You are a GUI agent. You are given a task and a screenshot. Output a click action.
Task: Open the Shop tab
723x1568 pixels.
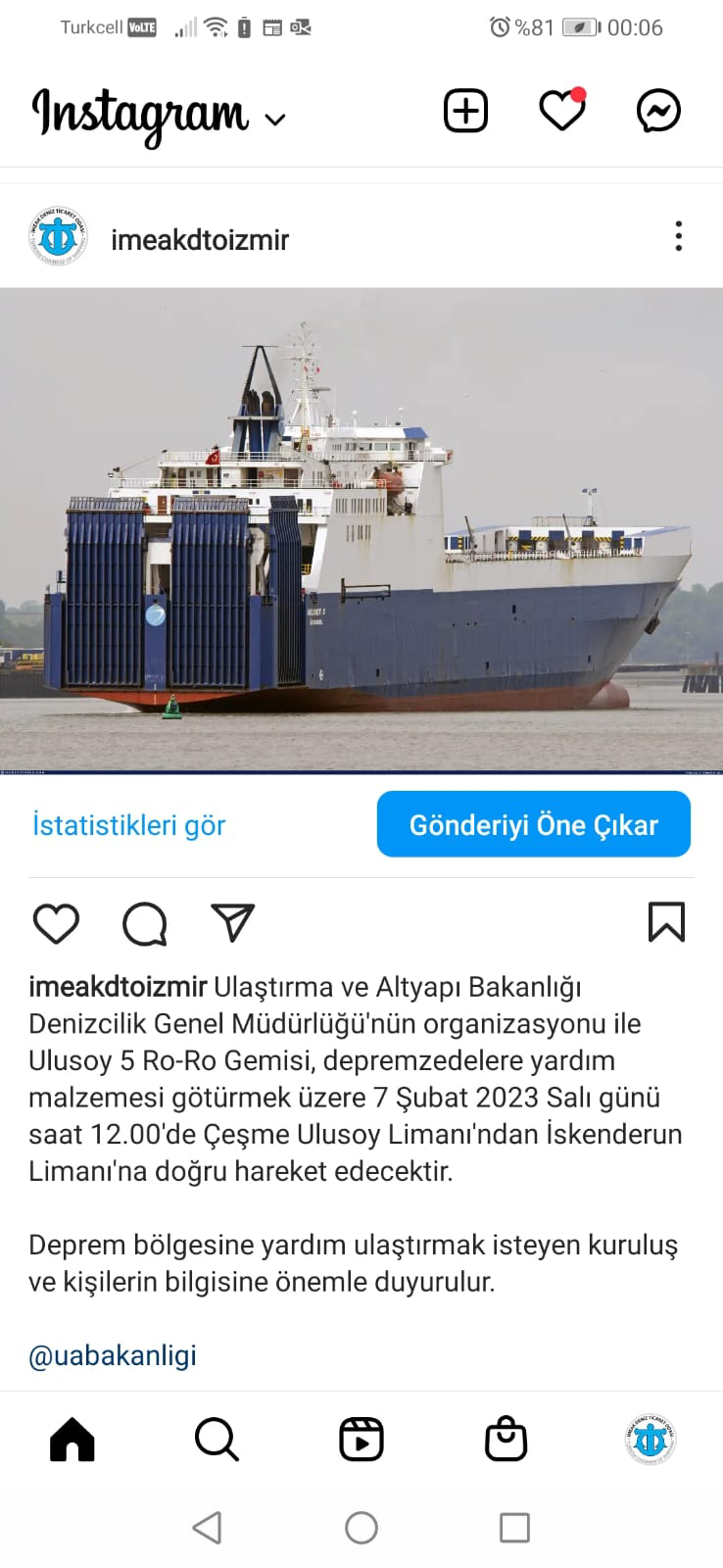click(506, 1440)
